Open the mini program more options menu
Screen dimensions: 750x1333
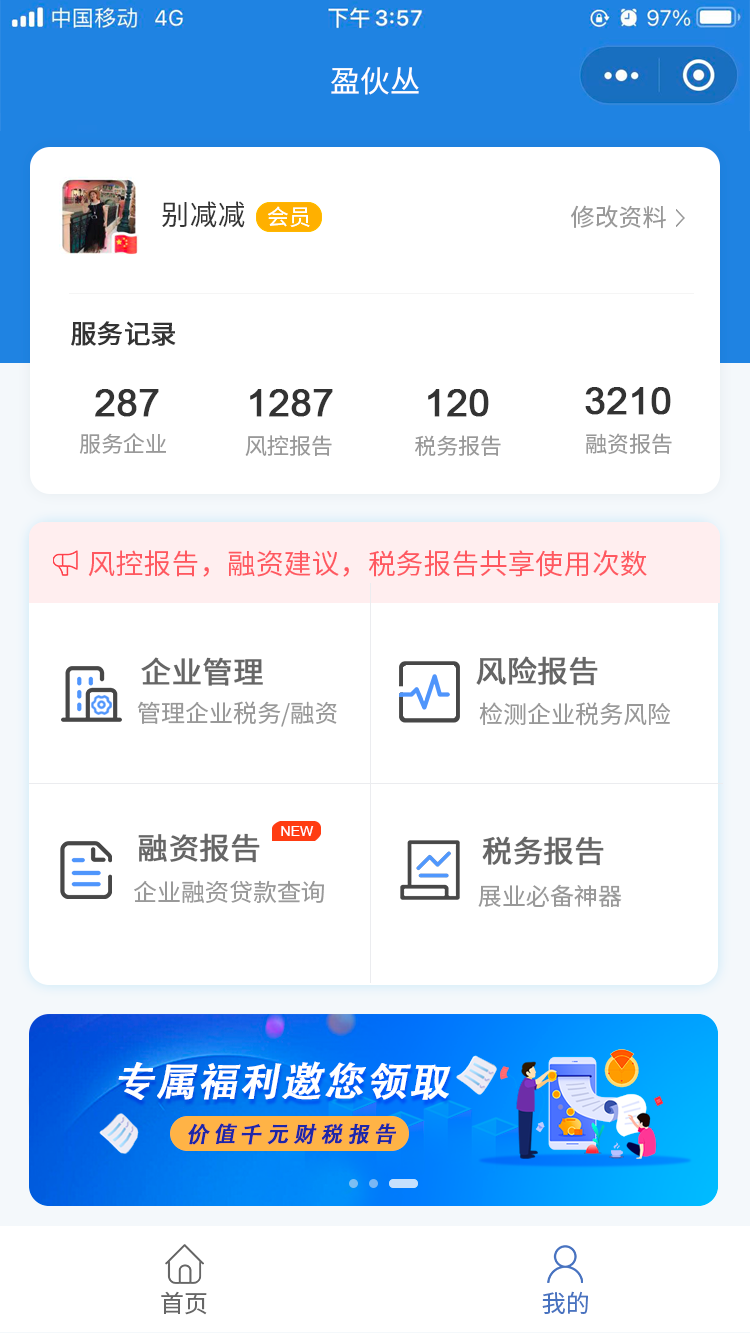[621, 76]
